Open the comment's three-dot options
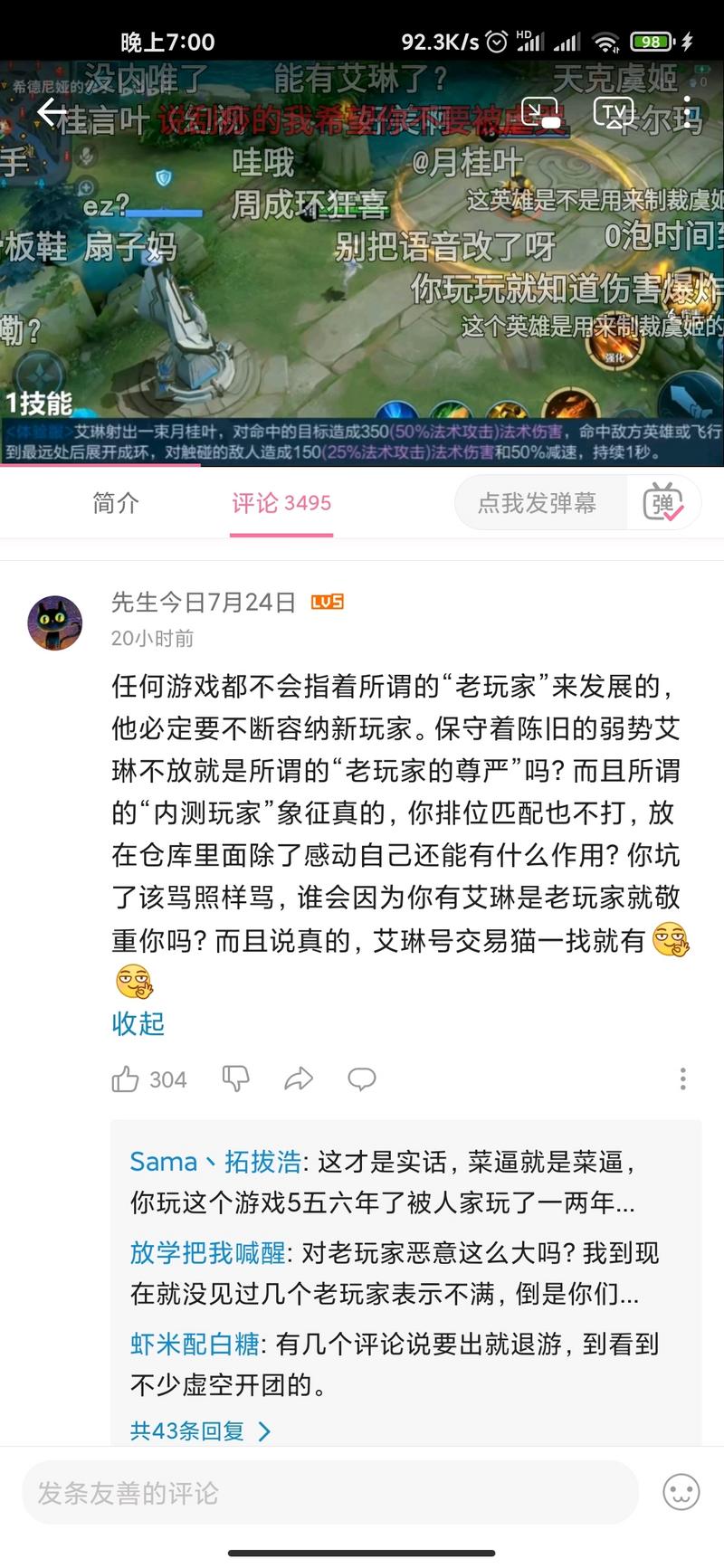724x1568 pixels. (682, 1079)
